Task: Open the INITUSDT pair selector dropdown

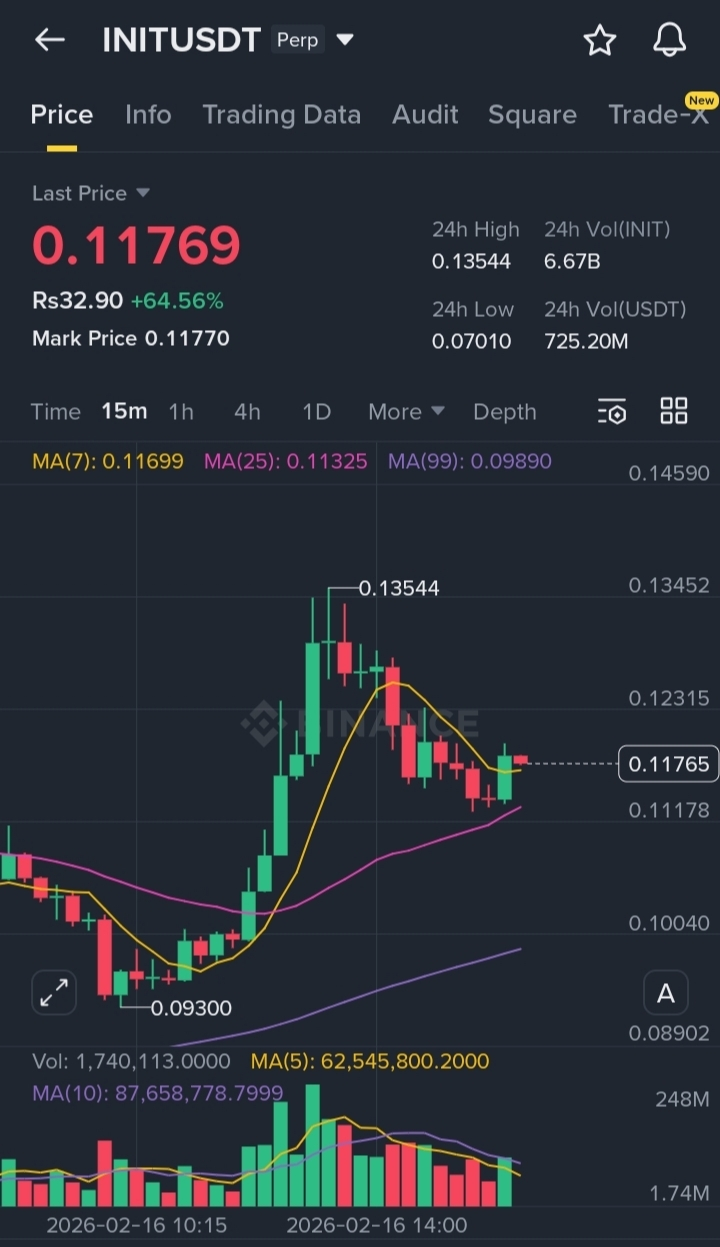Action: coord(345,40)
